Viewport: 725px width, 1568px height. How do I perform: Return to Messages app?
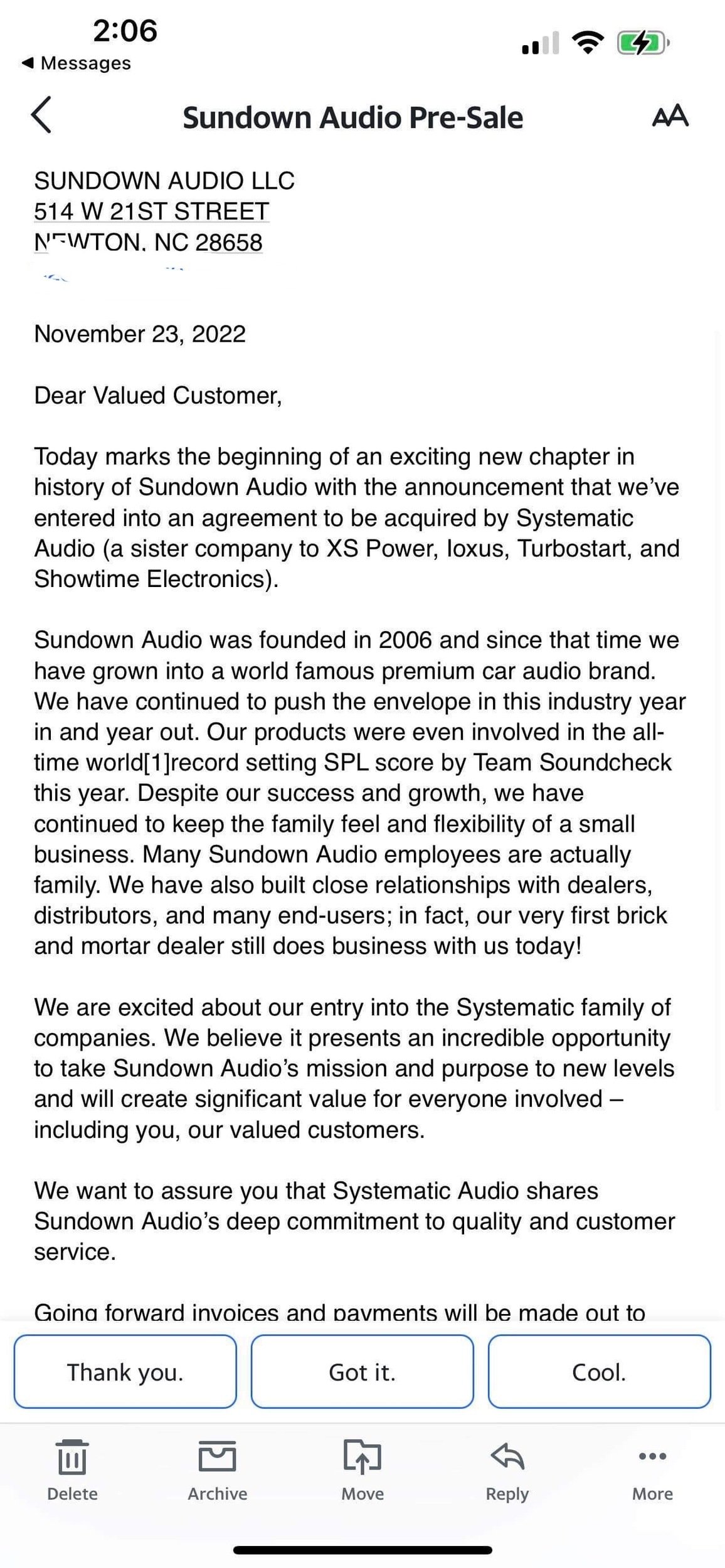point(76,63)
